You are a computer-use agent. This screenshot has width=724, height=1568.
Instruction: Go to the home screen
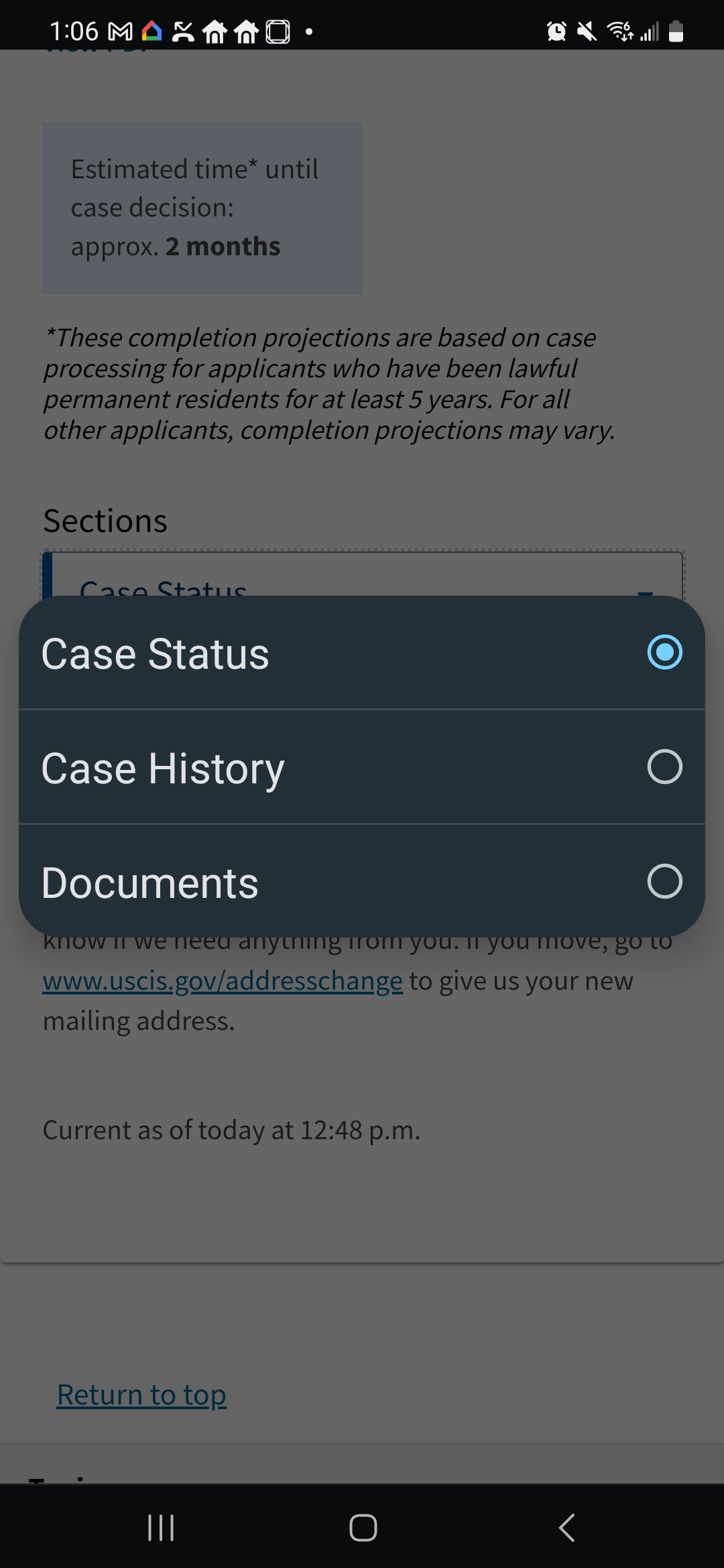[x=363, y=1528]
